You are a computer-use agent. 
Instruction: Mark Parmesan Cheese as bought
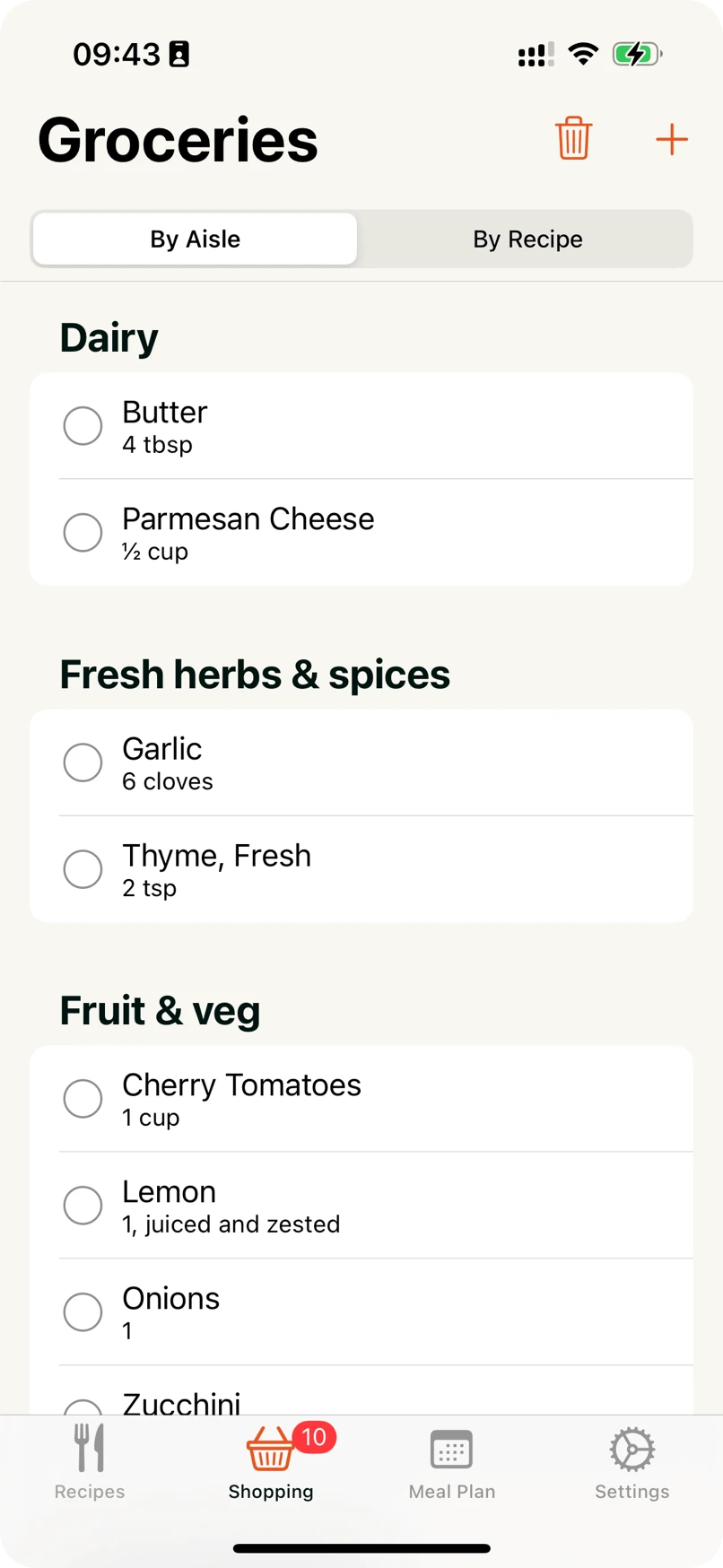[83, 533]
